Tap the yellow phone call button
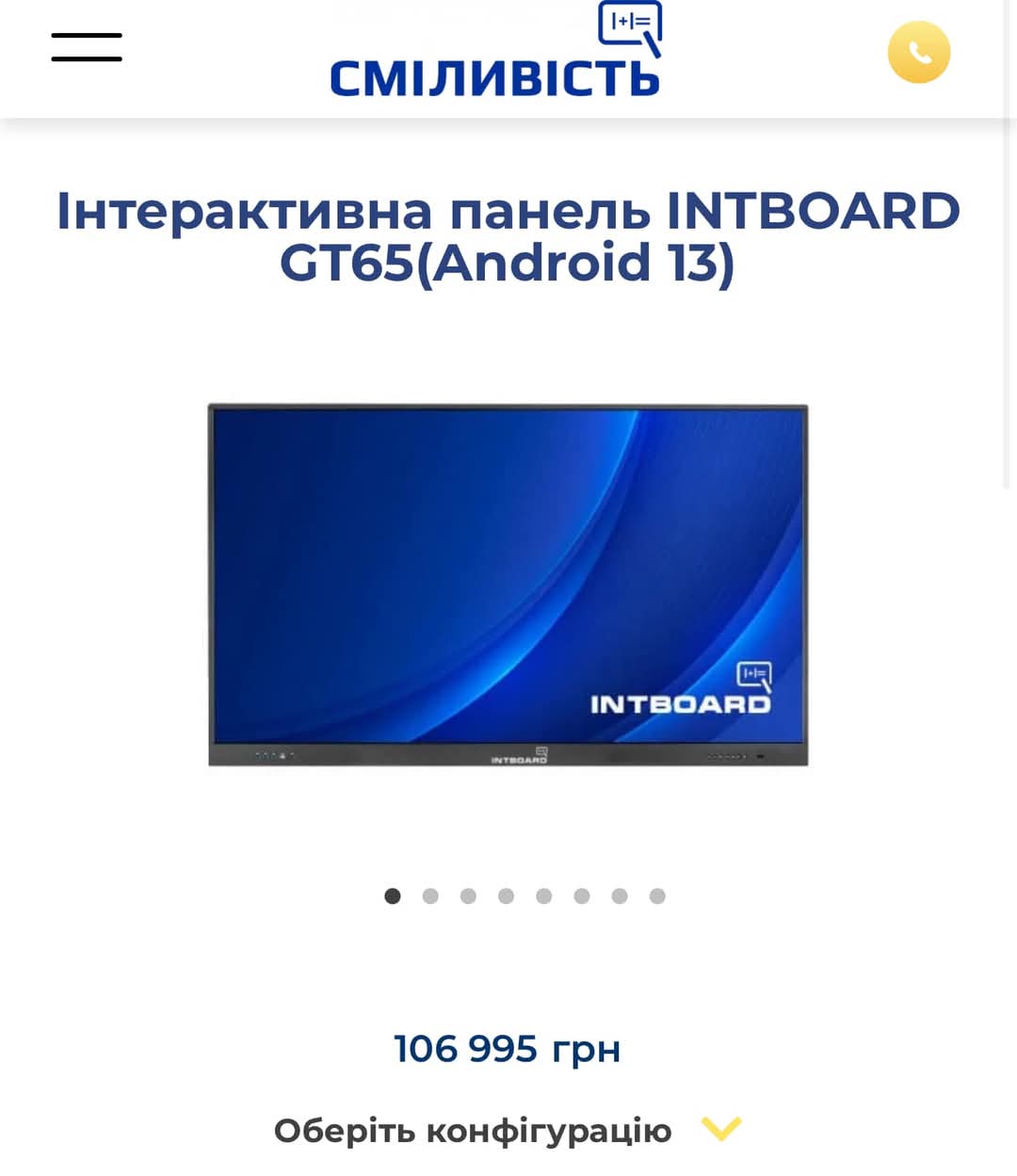This screenshot has height=1176, width=1017. coord(918,53)
